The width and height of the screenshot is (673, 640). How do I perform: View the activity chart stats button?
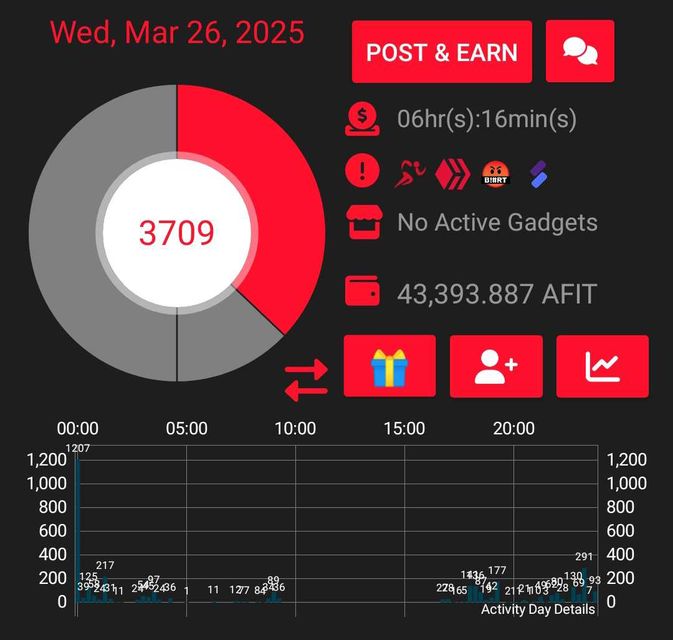602,366
